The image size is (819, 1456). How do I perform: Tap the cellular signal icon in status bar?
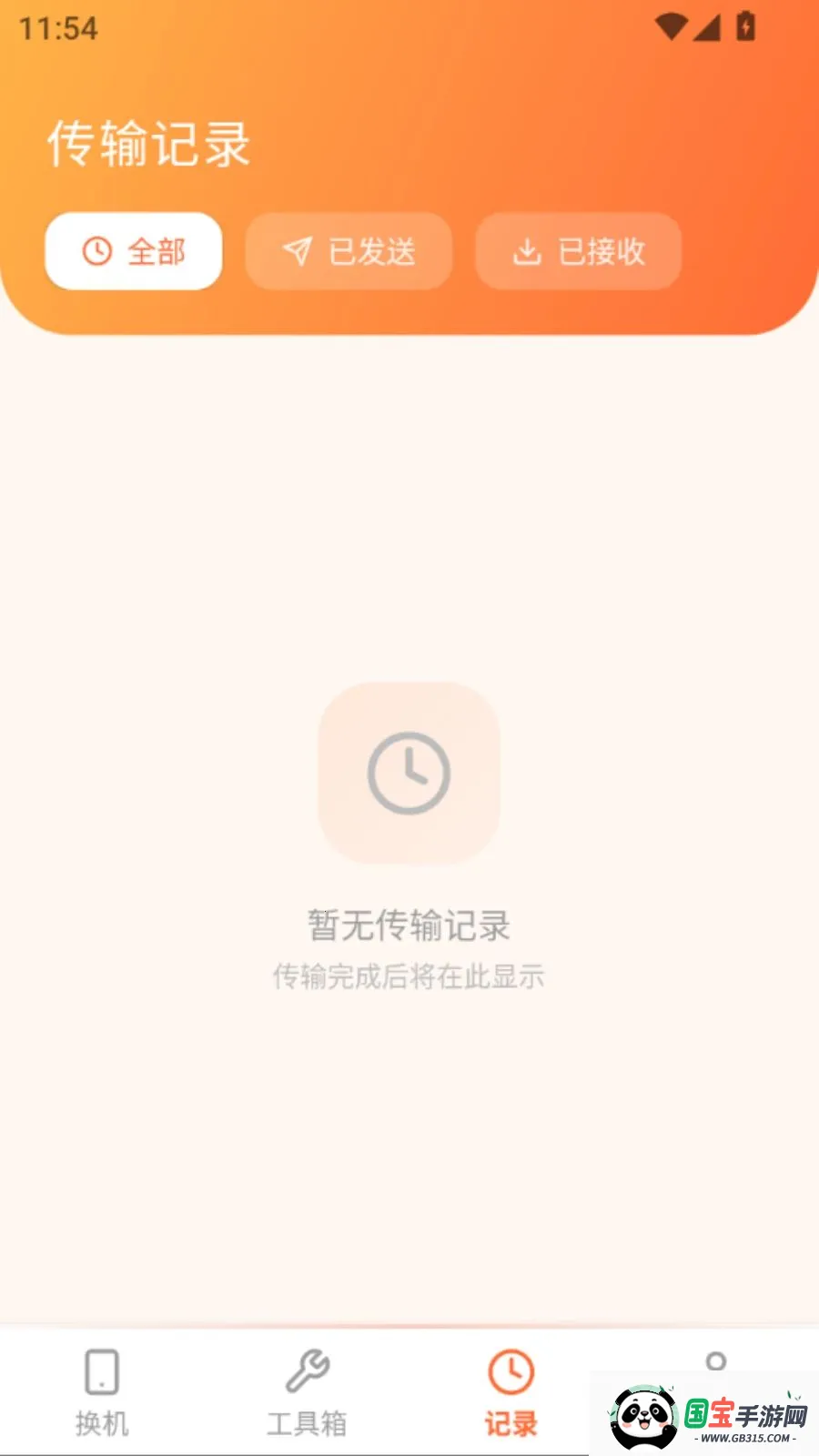(708, 27)
